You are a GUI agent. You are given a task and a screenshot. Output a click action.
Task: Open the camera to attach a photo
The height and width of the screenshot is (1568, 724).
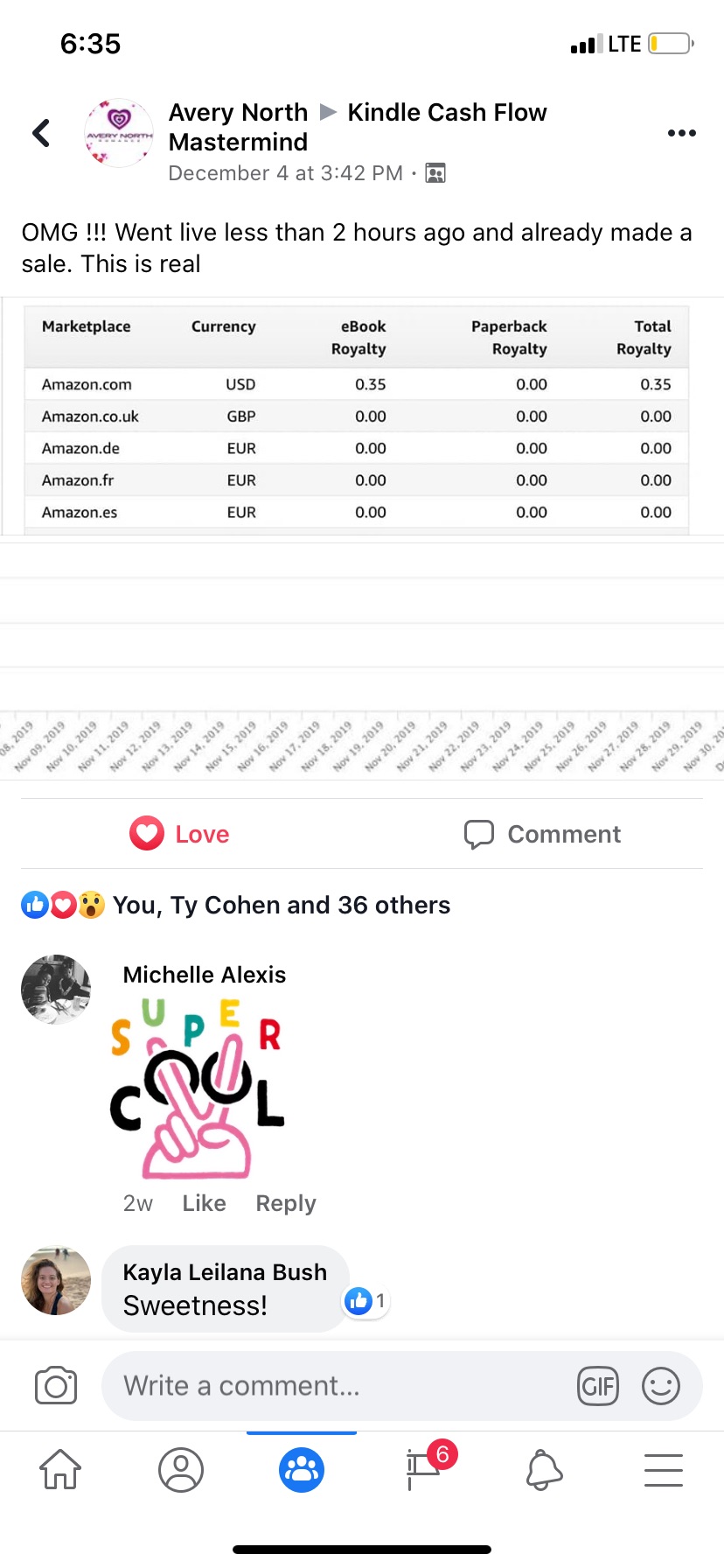pyautogui.click(x=56, y=1386)
